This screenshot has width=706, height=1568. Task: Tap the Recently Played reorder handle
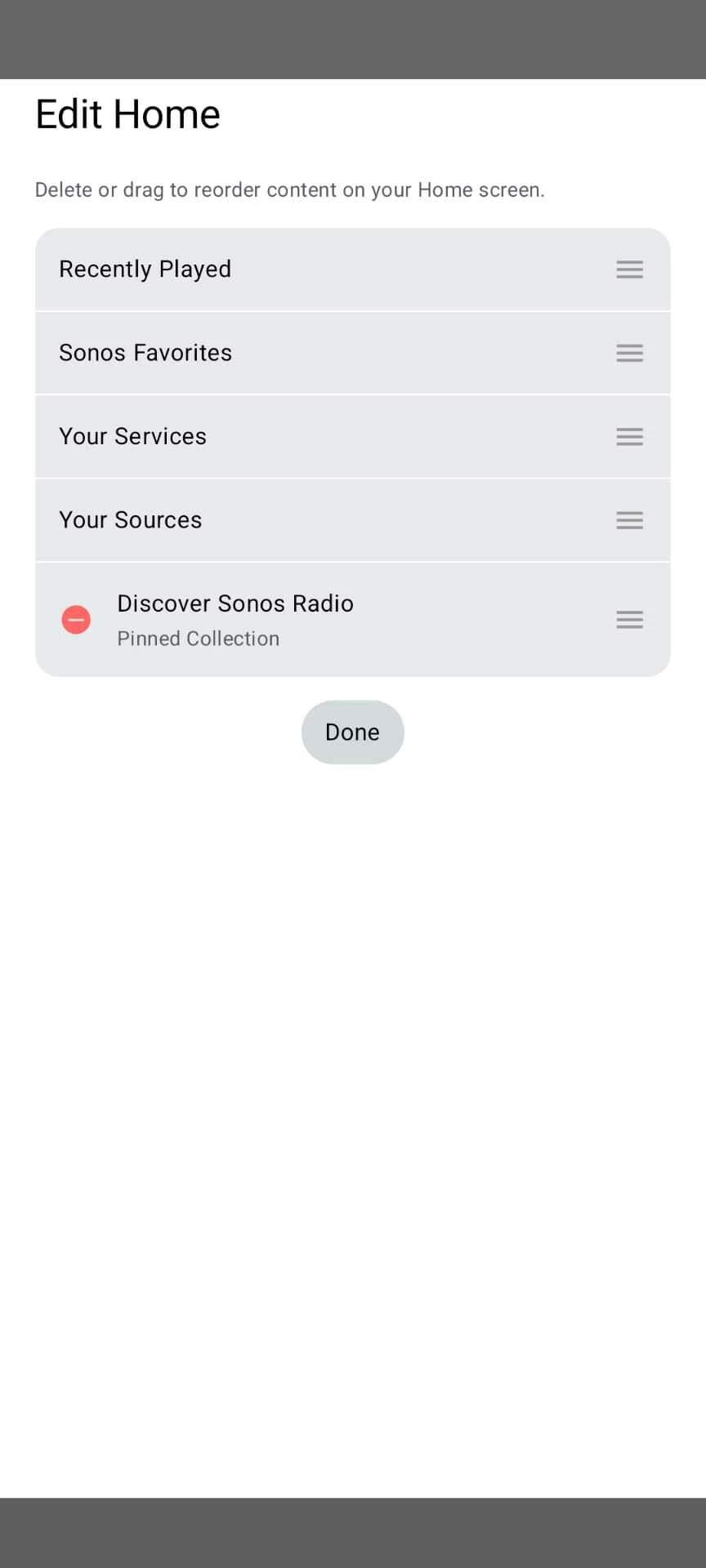point(629,269)
